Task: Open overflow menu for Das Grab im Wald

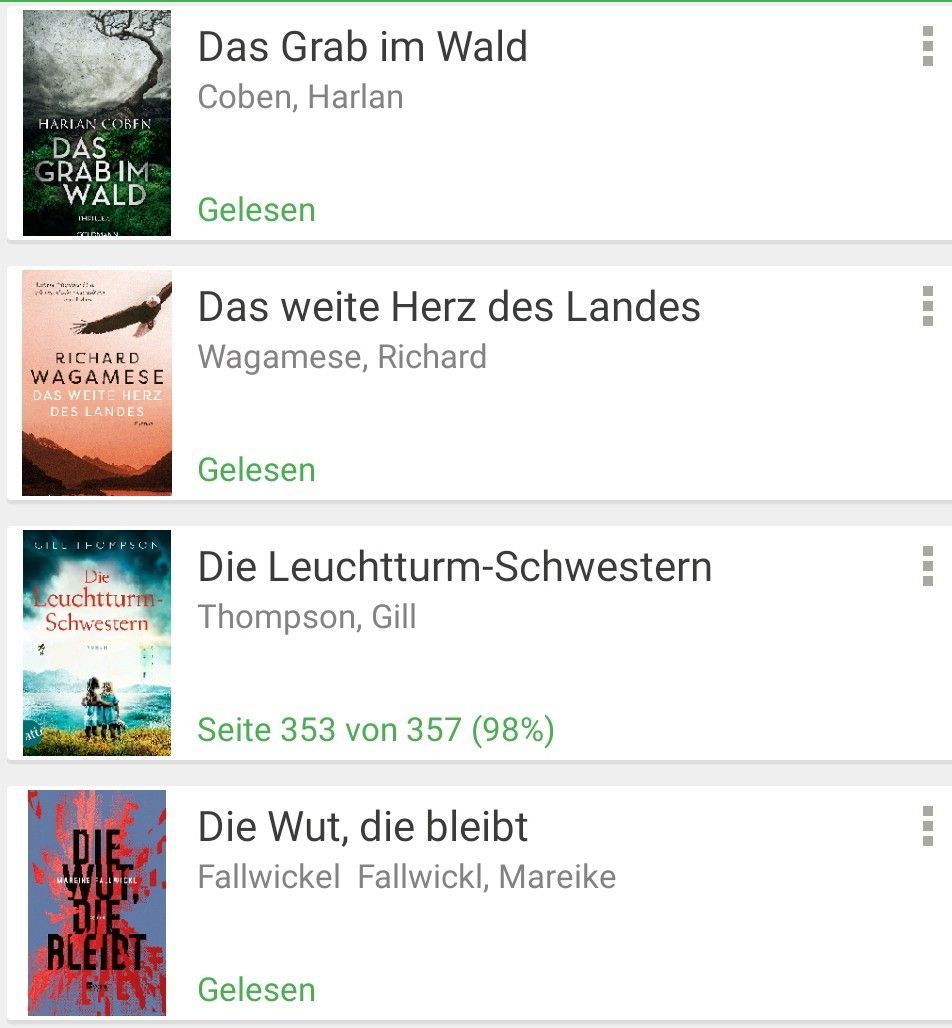Action: tap(927, 47)
